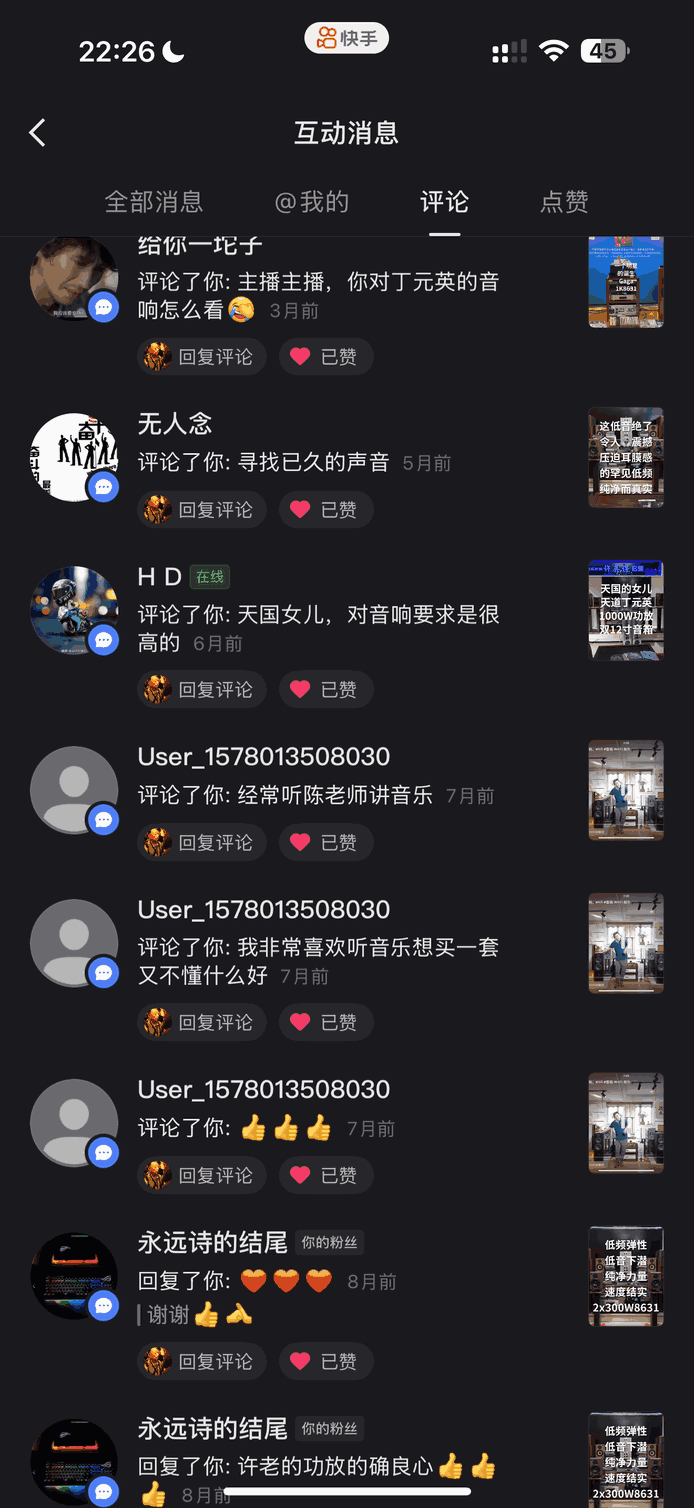Screen dimensions: 694x1508
Task: Open video thumbnail beside 无人念's comment
Action: [626, 457]
